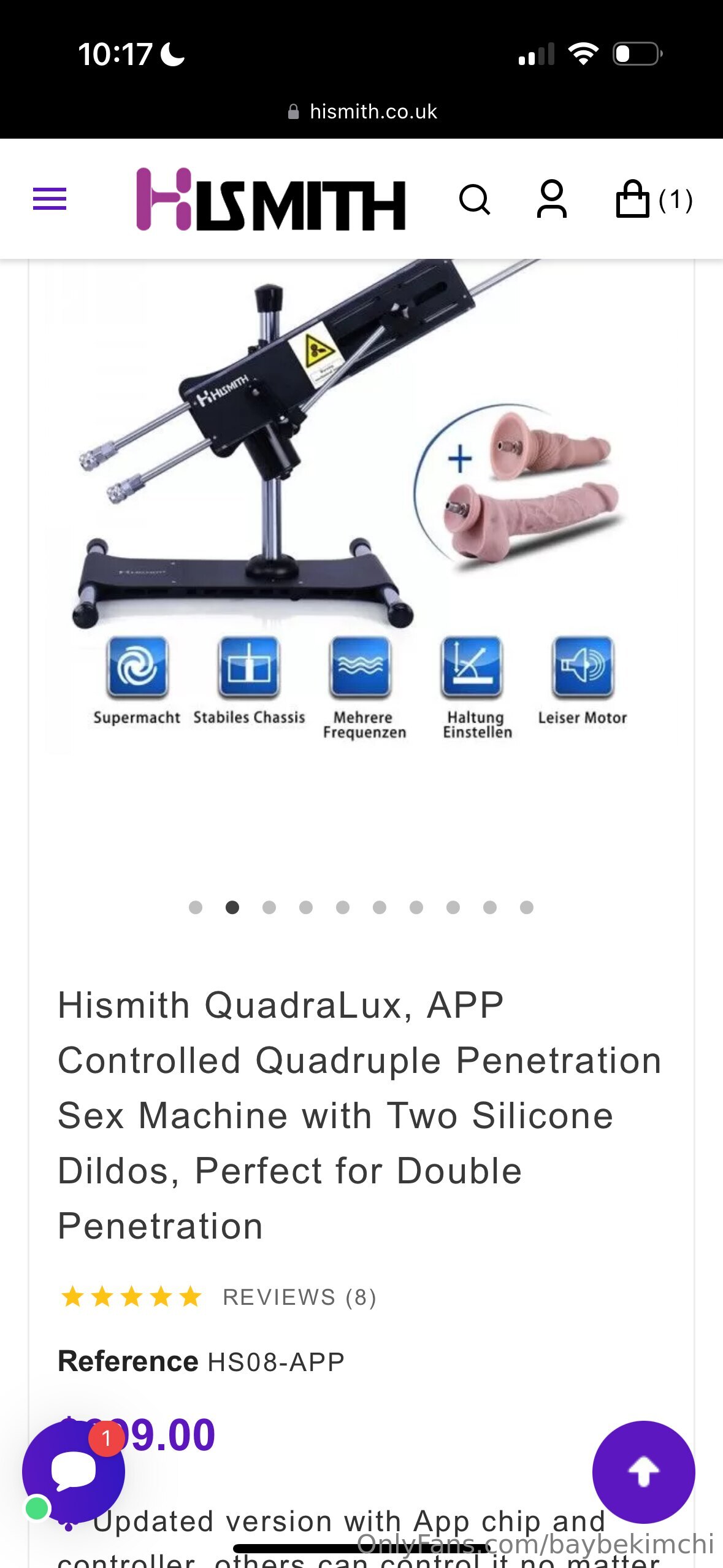Select the third gallery image dot
723x1568 pixels.
tap(269, 907)
